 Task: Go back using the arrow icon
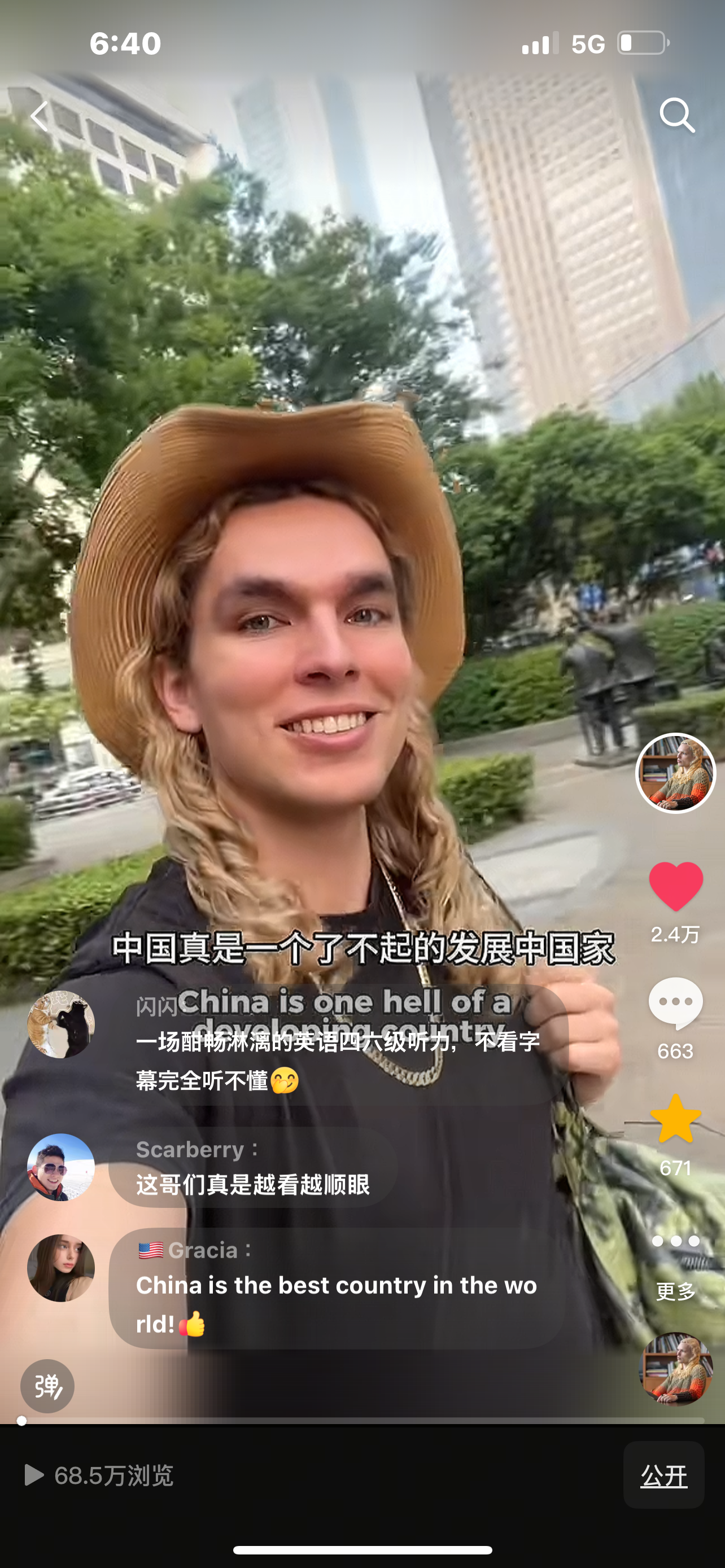coord(40,116)
